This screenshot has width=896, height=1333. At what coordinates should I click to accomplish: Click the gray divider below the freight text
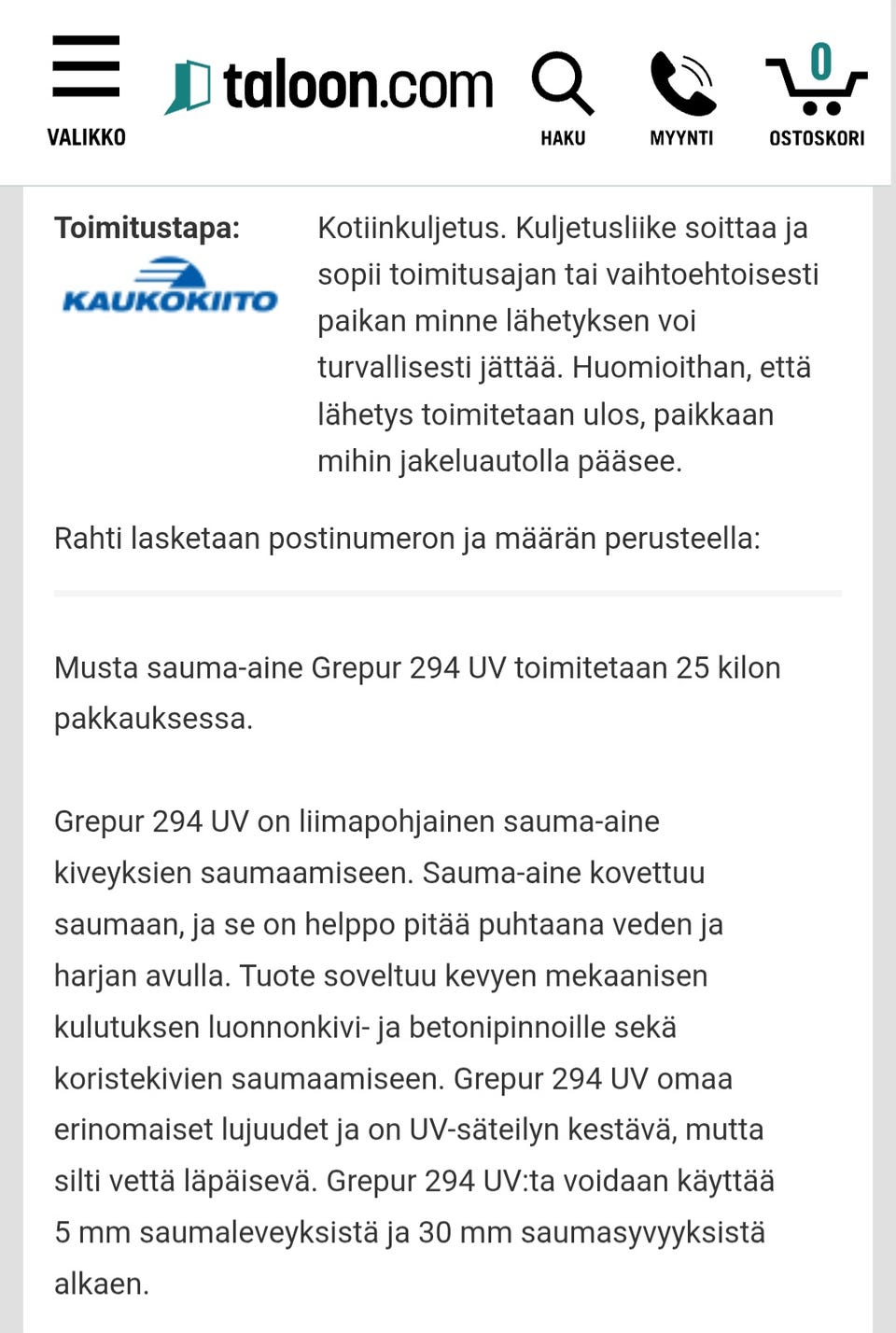pyautogui.click(x=448, y=593)
